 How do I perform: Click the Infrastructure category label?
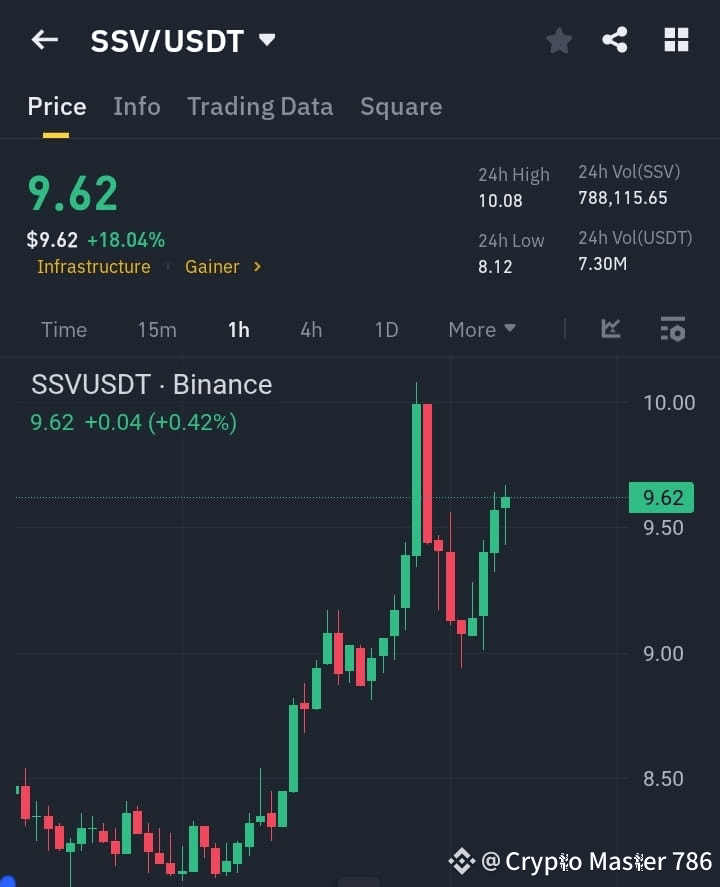pyautogui.click(x=94, y=267)
